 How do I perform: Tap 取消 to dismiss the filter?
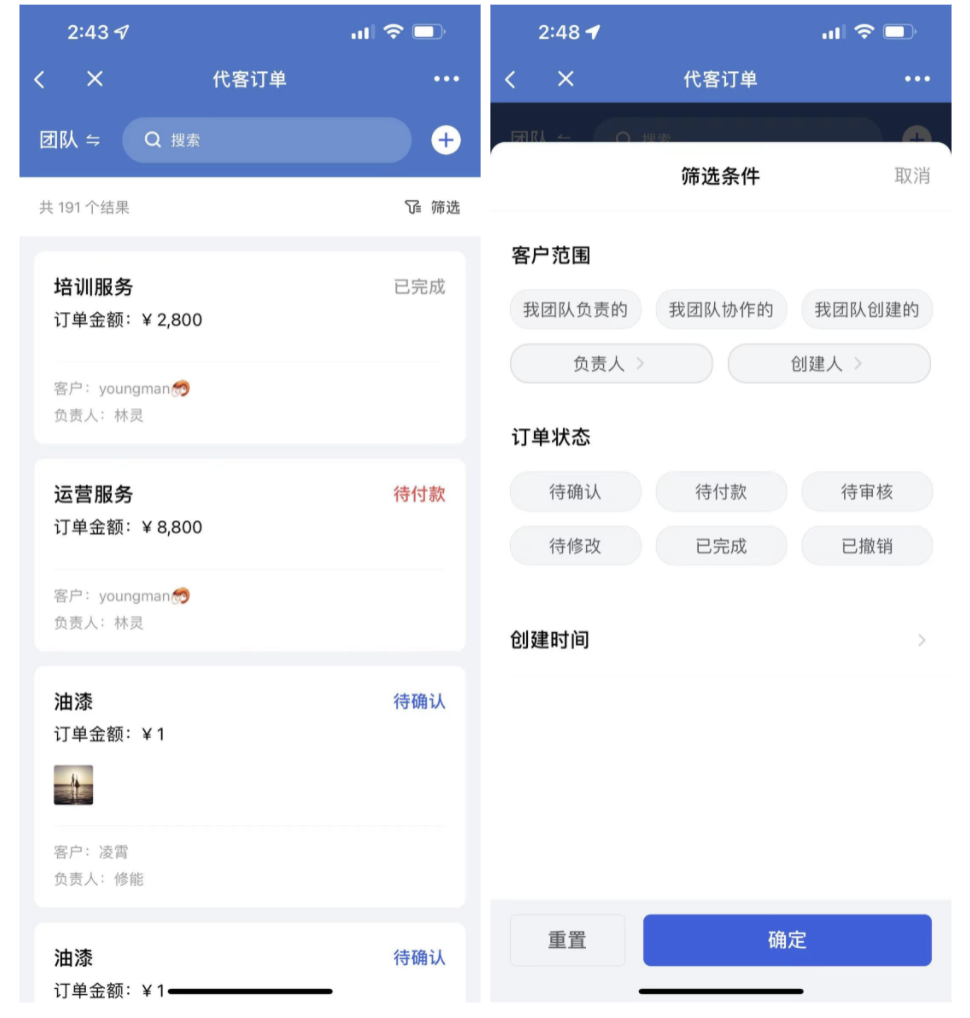point(911,176)
